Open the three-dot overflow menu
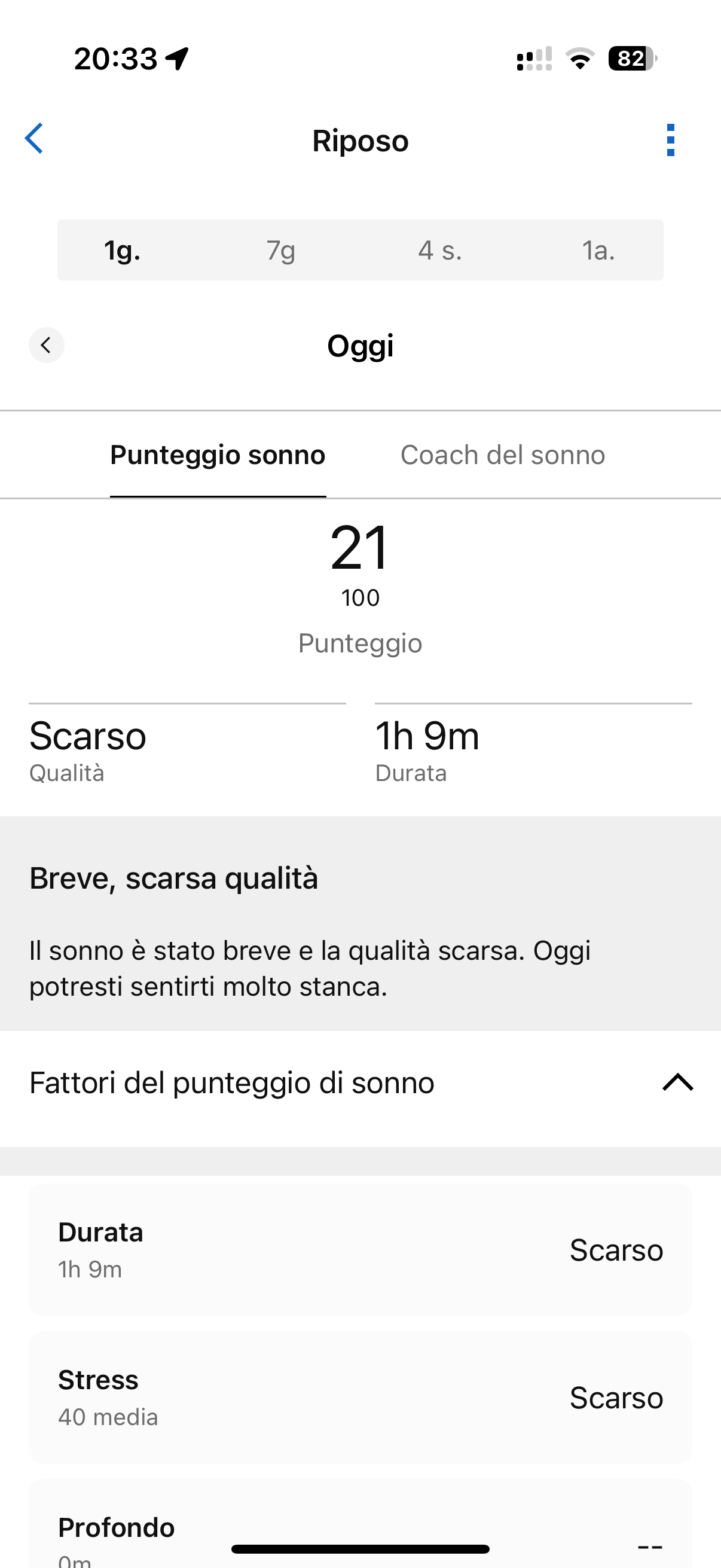721x1568 pixels. point(671,140)
